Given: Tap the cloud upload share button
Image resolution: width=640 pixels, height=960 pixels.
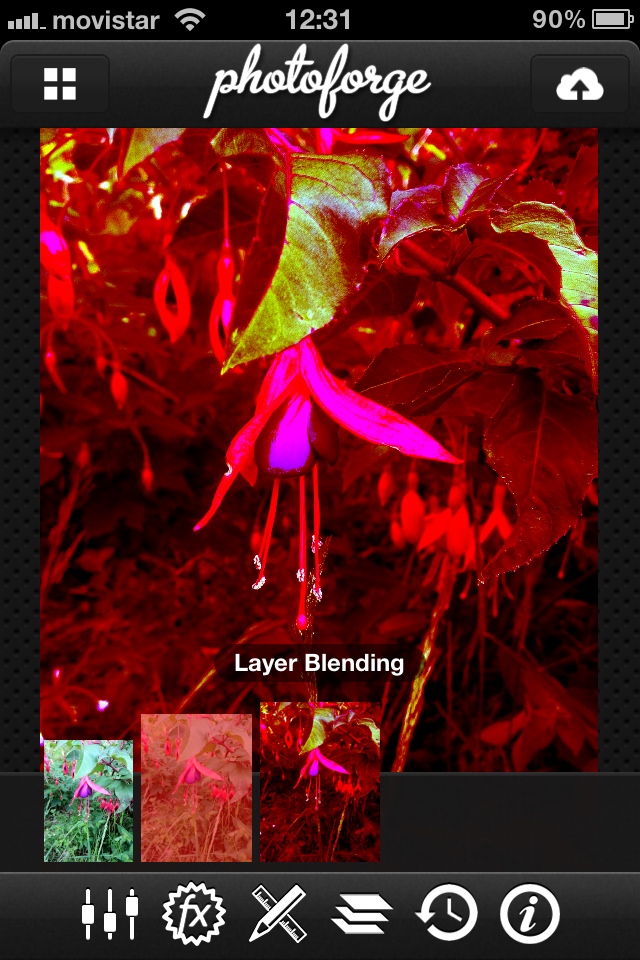Looking at the screenshot, I should pyautogui.click(x=580, y=85).
